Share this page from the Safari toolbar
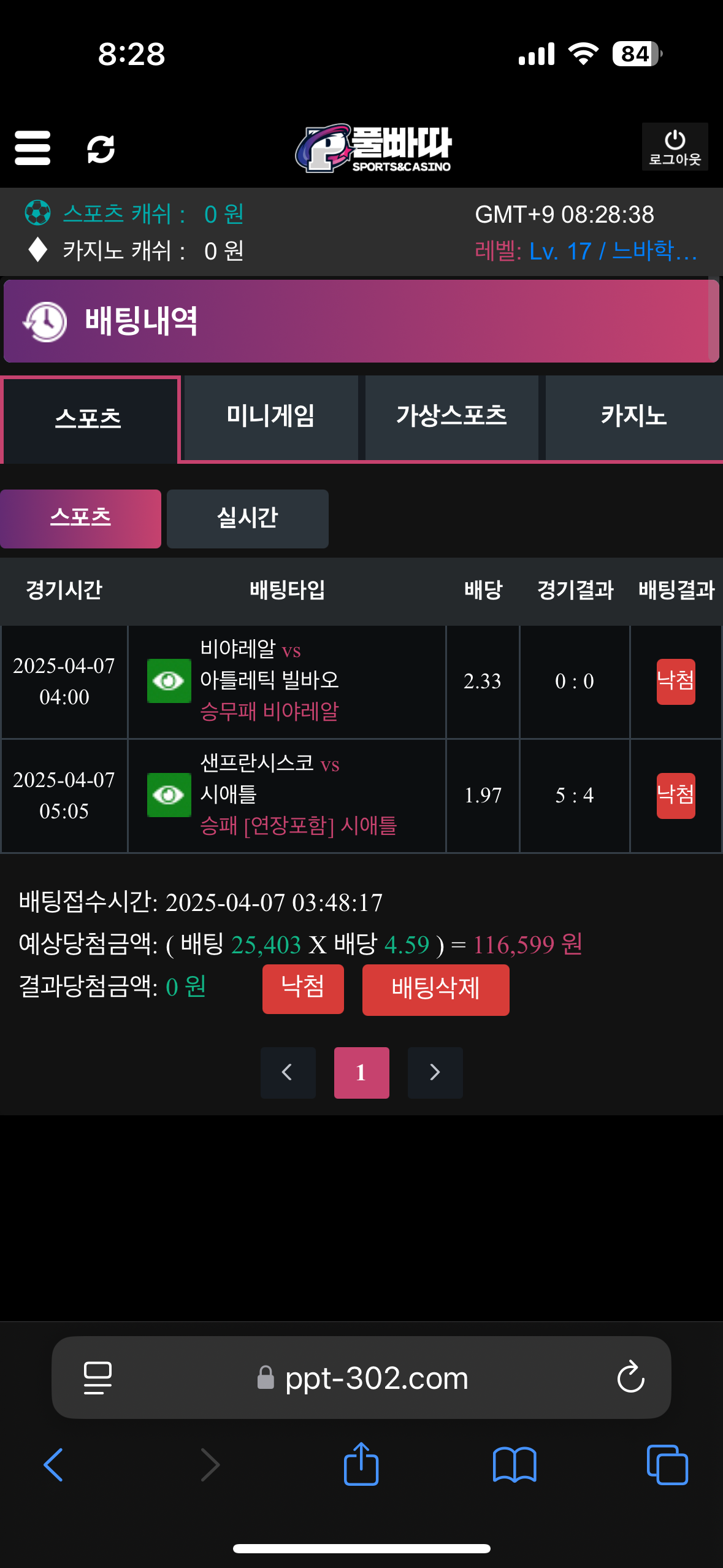 (361, 1464)
